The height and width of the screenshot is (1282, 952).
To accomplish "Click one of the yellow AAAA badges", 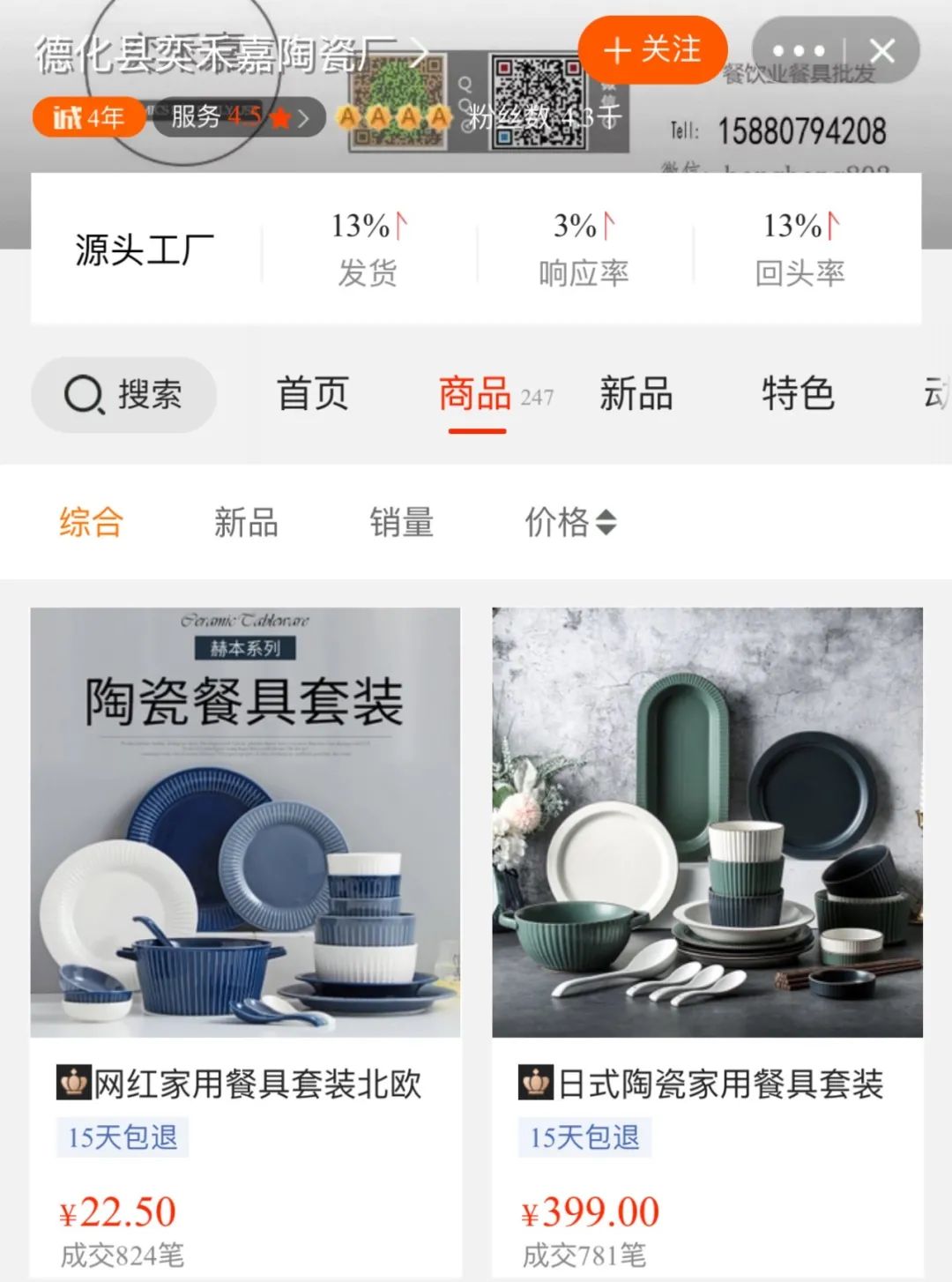I will pyautogui.click(x=379, y=115).
